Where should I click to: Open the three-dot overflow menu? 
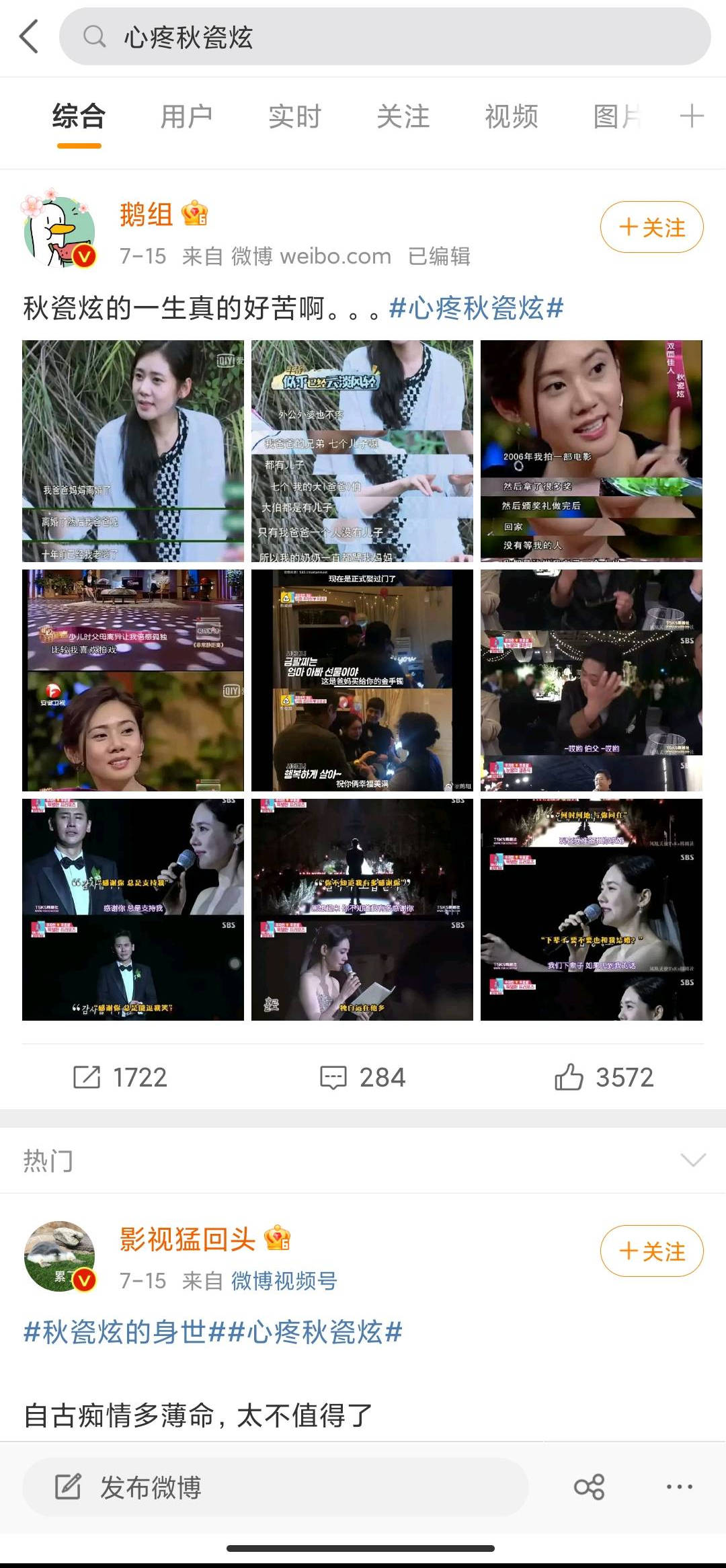(679, 1487)
